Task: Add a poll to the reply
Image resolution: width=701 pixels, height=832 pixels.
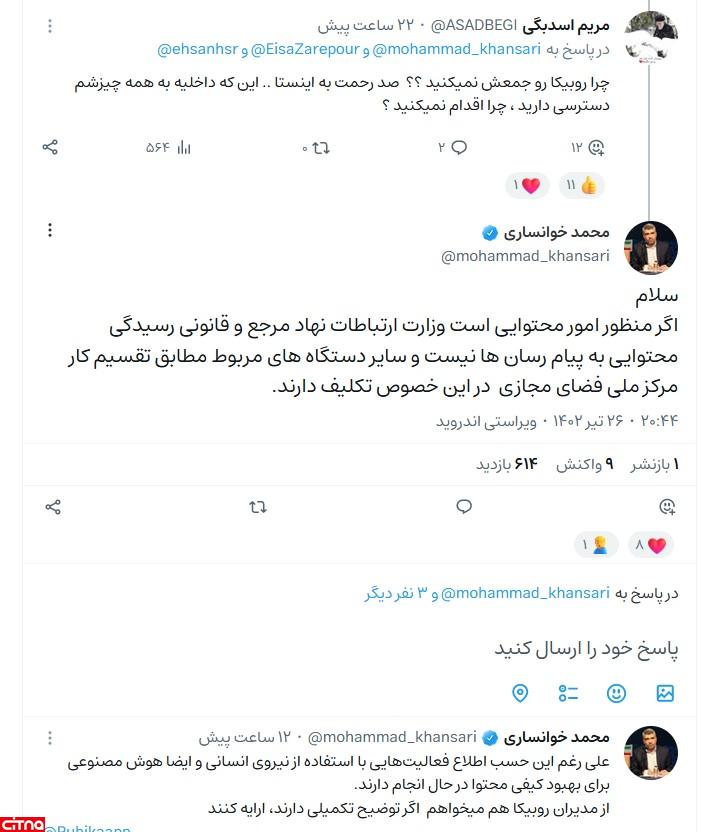Action: [568, 693]
